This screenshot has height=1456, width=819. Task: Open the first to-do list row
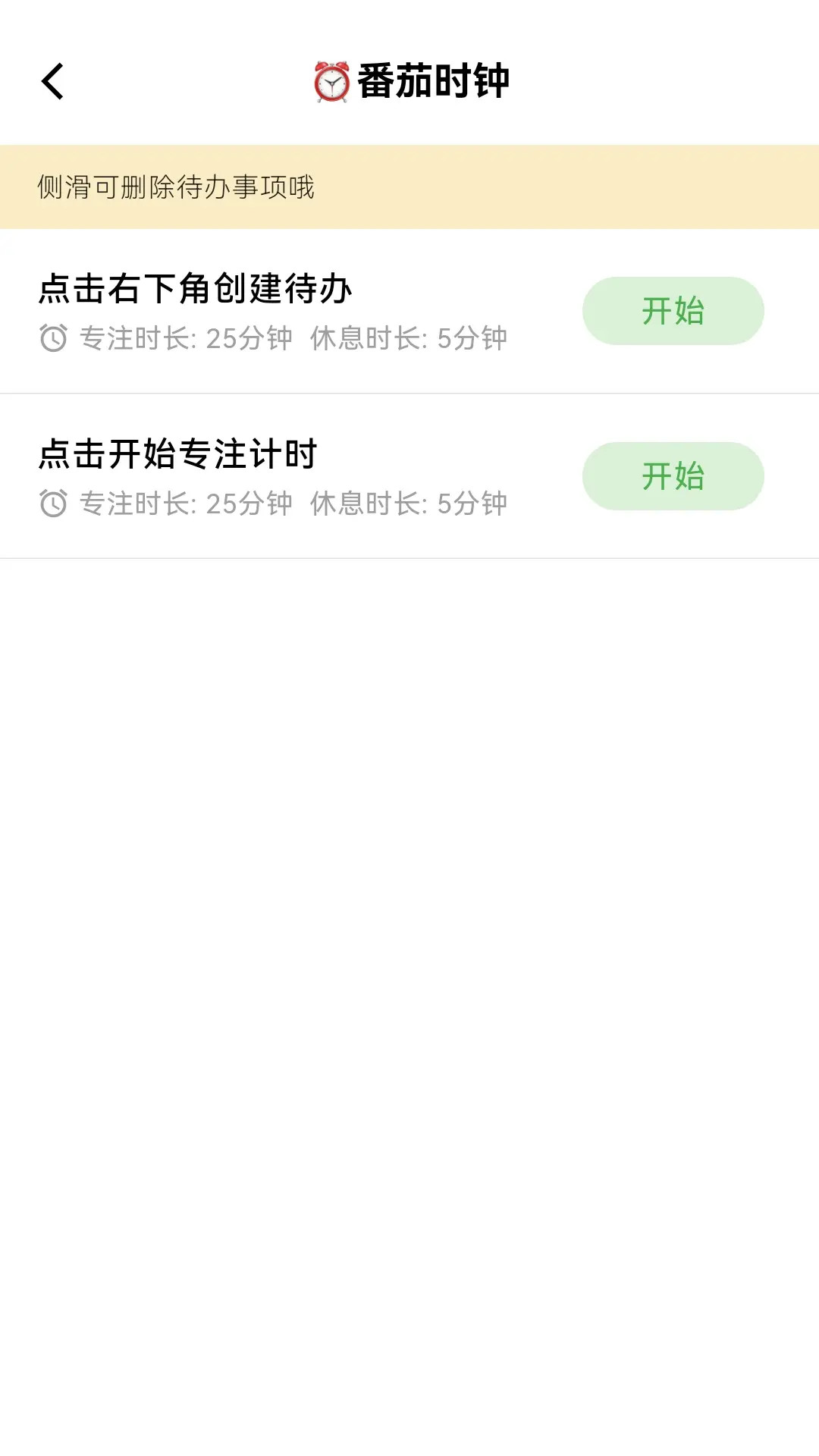[x=303, y=311]
